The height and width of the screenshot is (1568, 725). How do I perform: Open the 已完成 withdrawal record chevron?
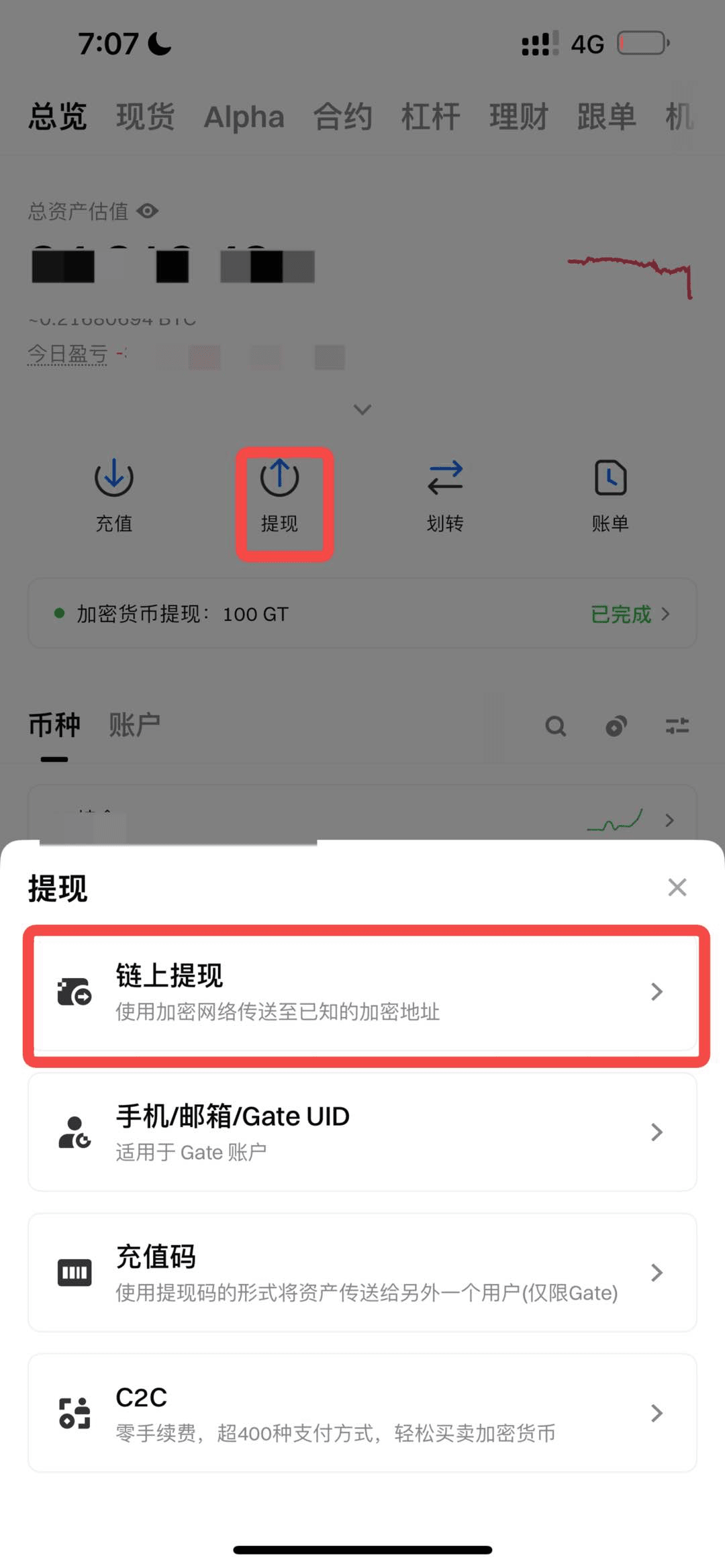click(665, 614)
